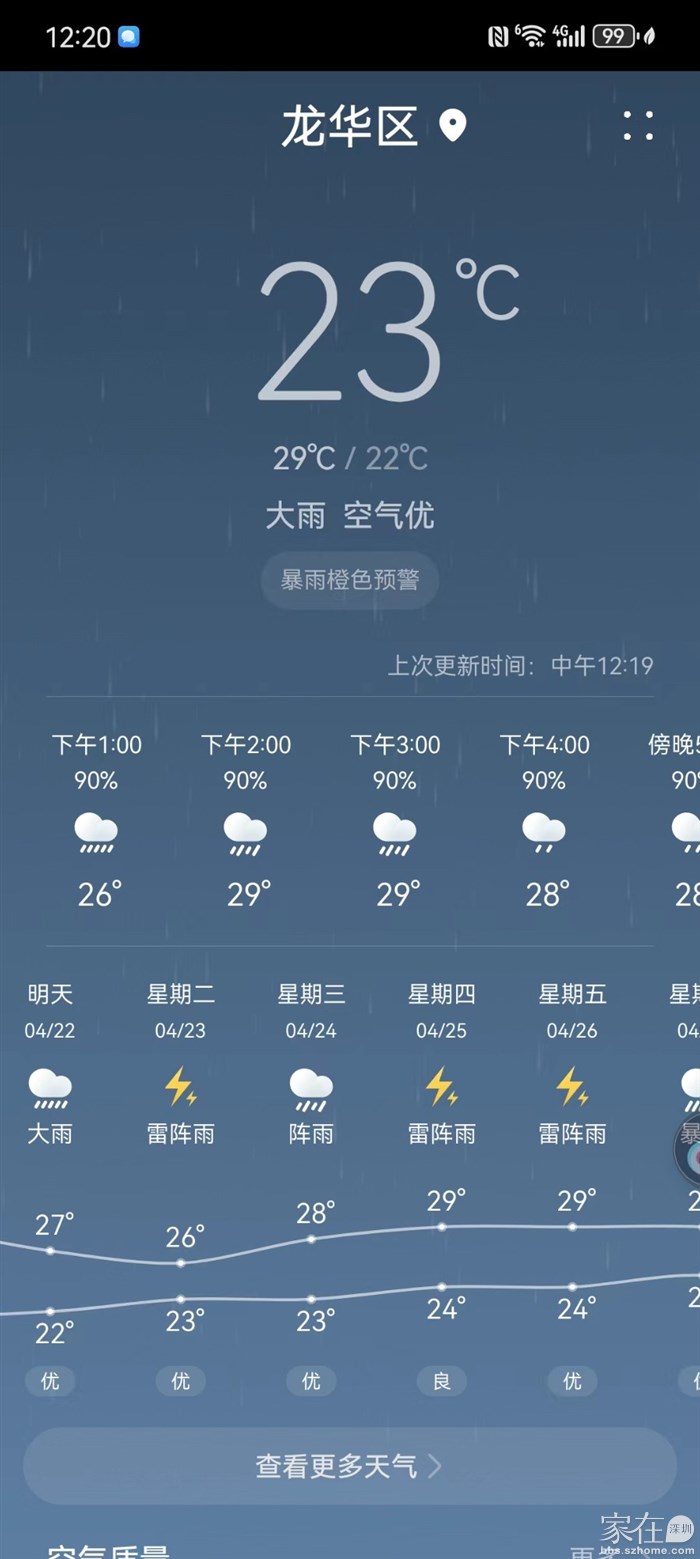The width and height of the screenshot is (700, 1559).
Task: View 星期三 04/24 阵雨 forecast
Action: 311,1087
